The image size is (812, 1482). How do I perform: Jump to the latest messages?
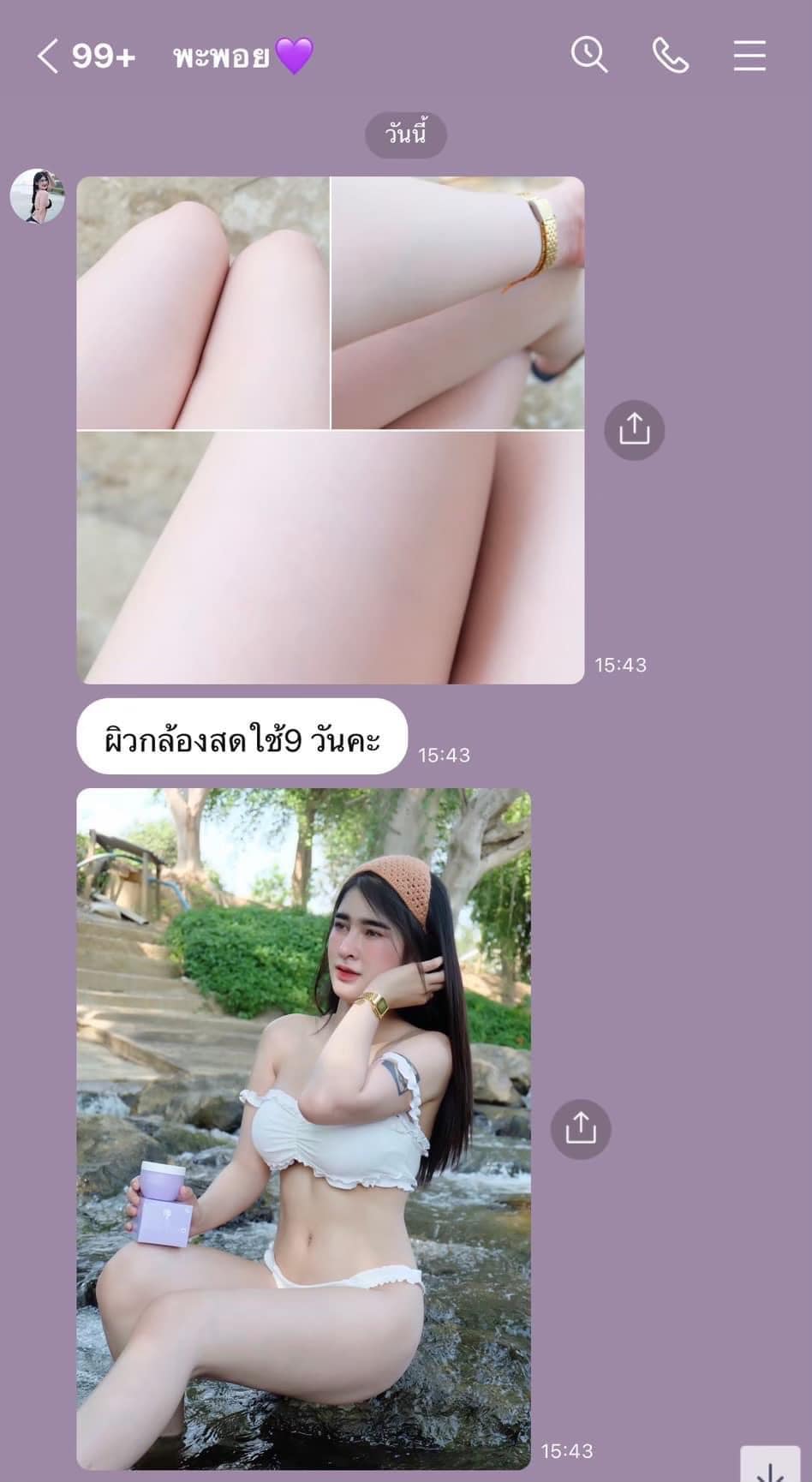click(x=771, y=1467)
